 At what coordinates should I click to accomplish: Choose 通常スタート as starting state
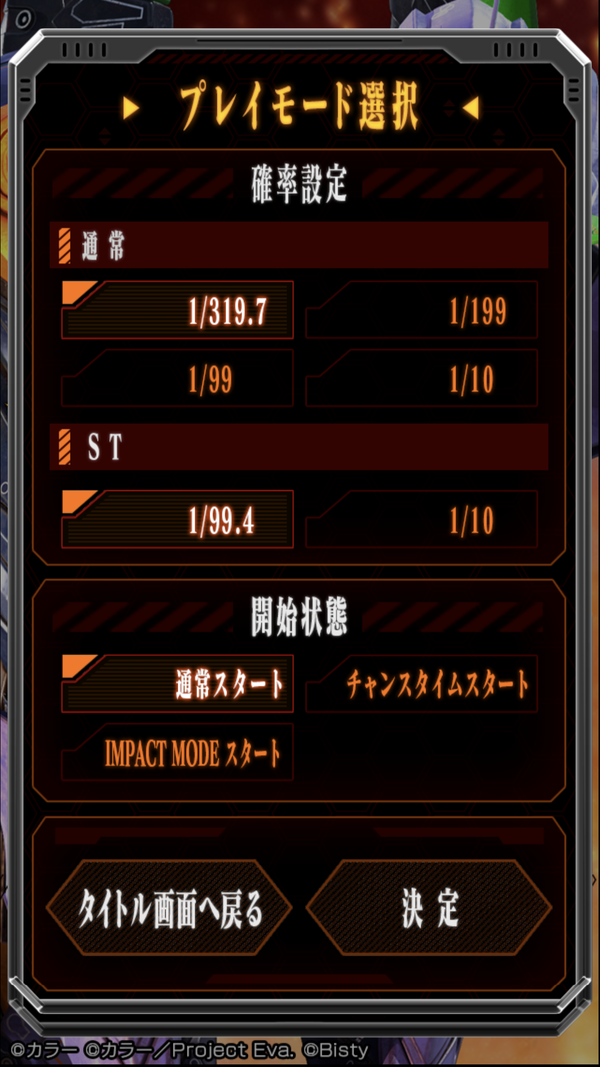coord(178,683)
